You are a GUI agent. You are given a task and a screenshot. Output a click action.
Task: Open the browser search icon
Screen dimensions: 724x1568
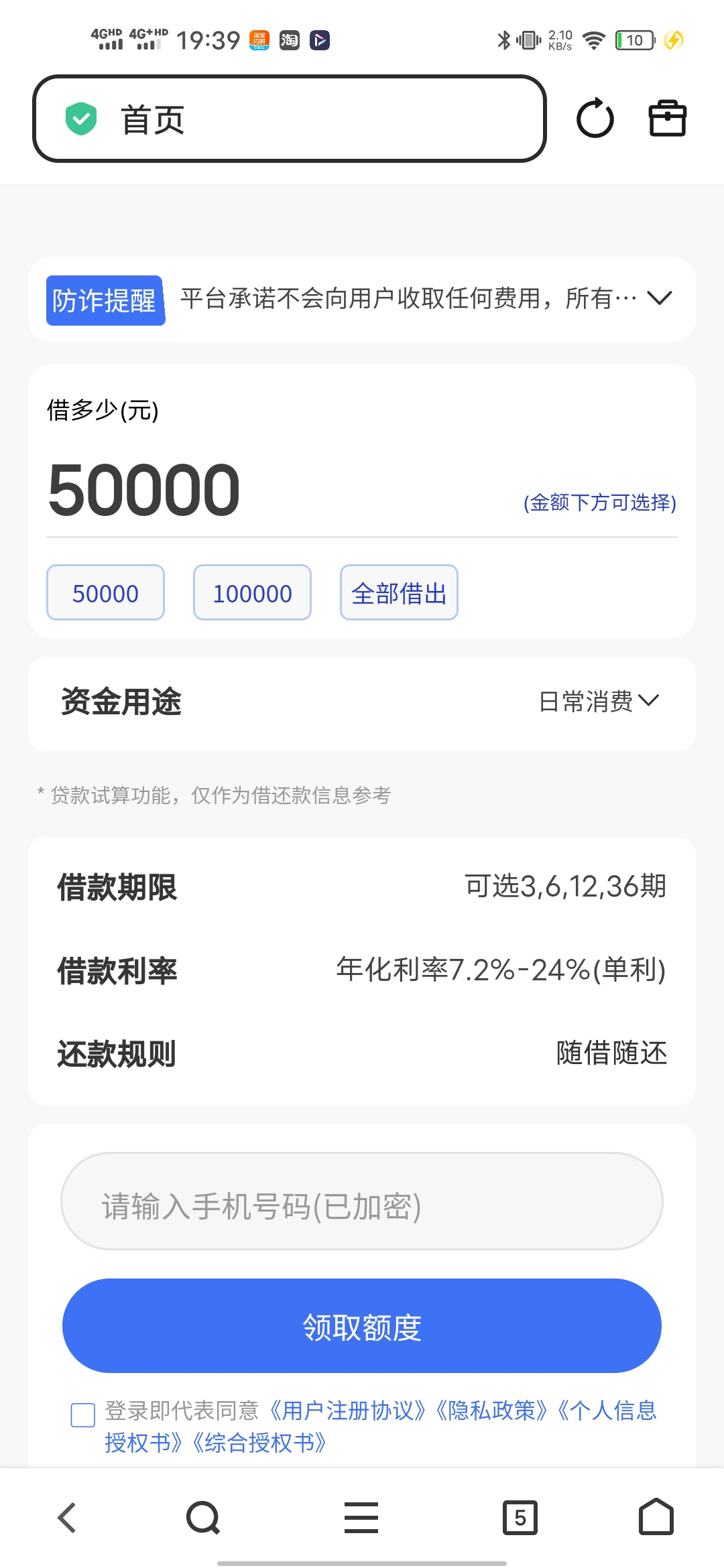tap(203, 1518)
